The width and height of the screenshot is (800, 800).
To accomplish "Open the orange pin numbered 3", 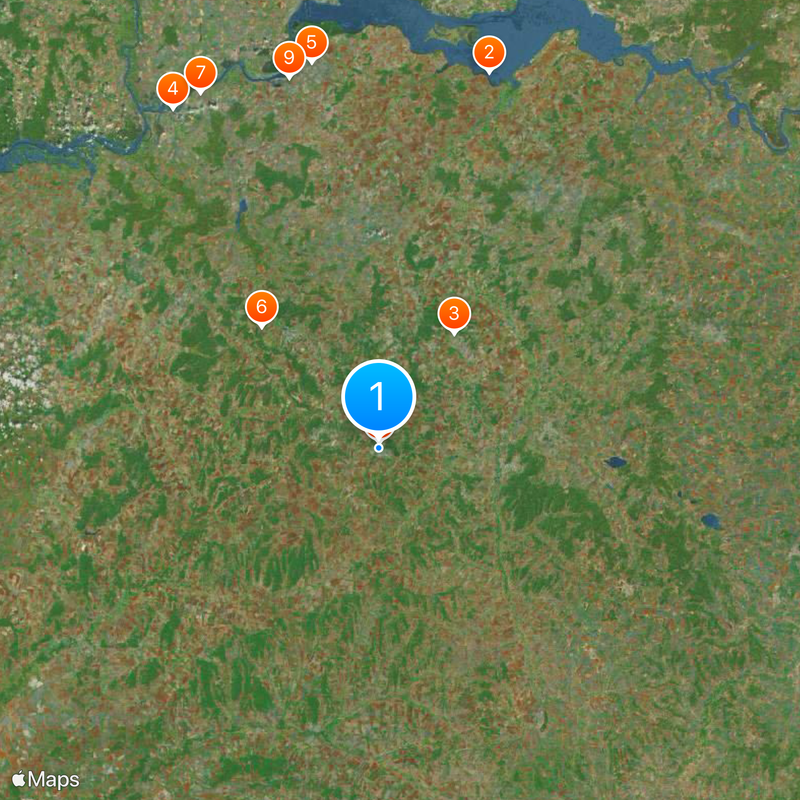I will 454,314.
